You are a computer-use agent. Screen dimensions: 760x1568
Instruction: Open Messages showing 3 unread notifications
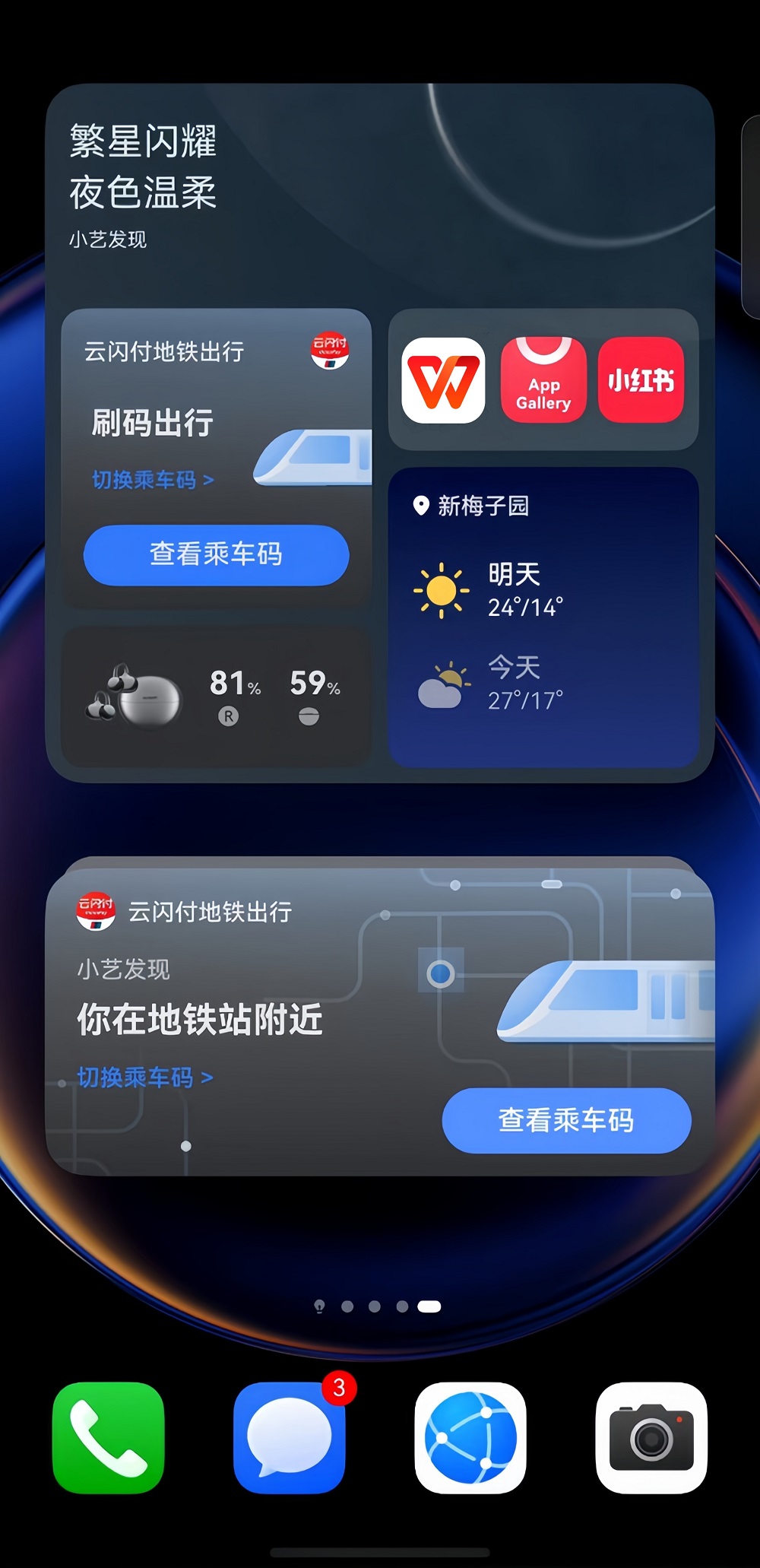290,1437
